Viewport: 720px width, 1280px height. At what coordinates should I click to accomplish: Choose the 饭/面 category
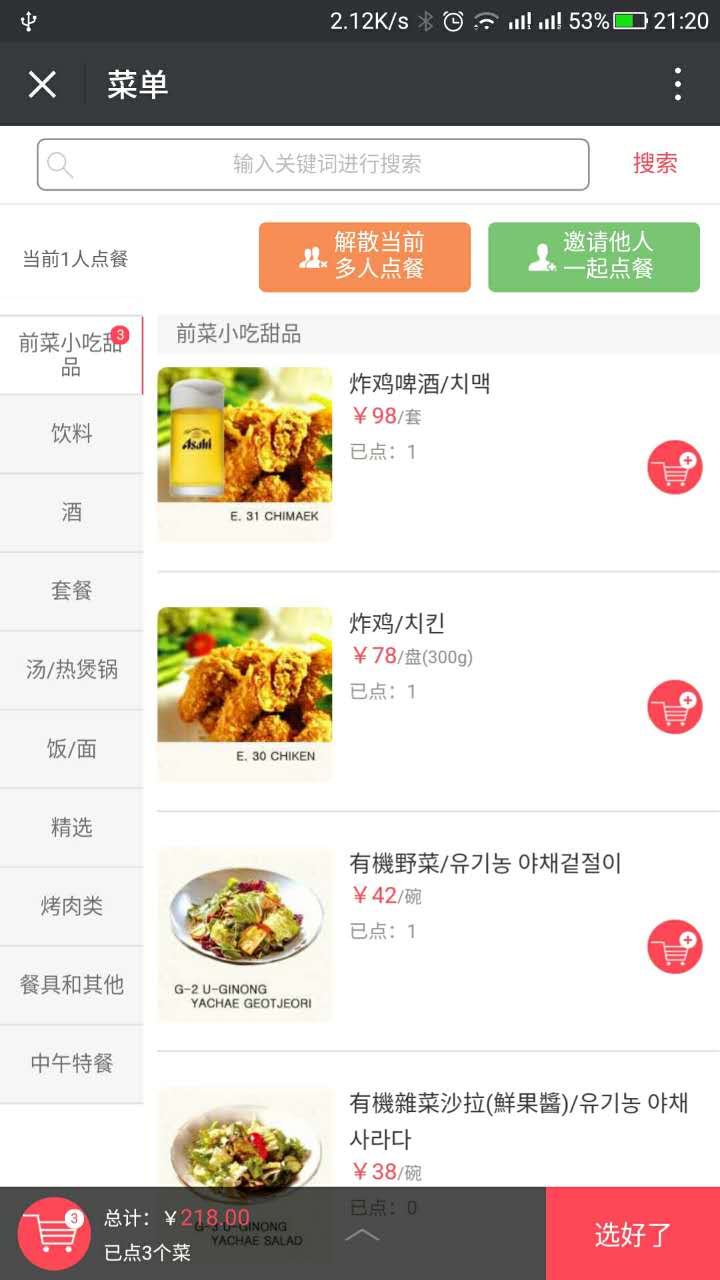coord(71,749)
